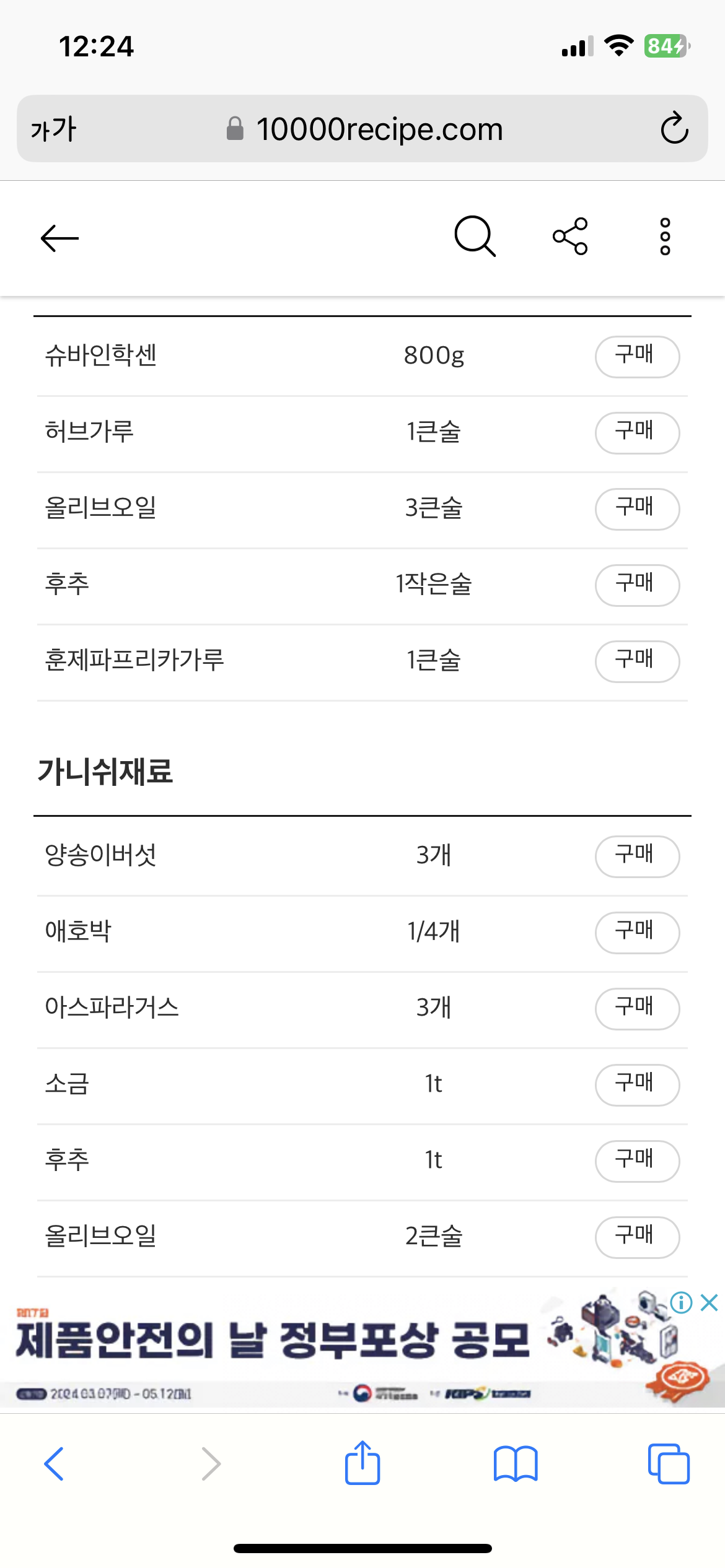Dismiss the banner ad with the X

coord(709,1302)
